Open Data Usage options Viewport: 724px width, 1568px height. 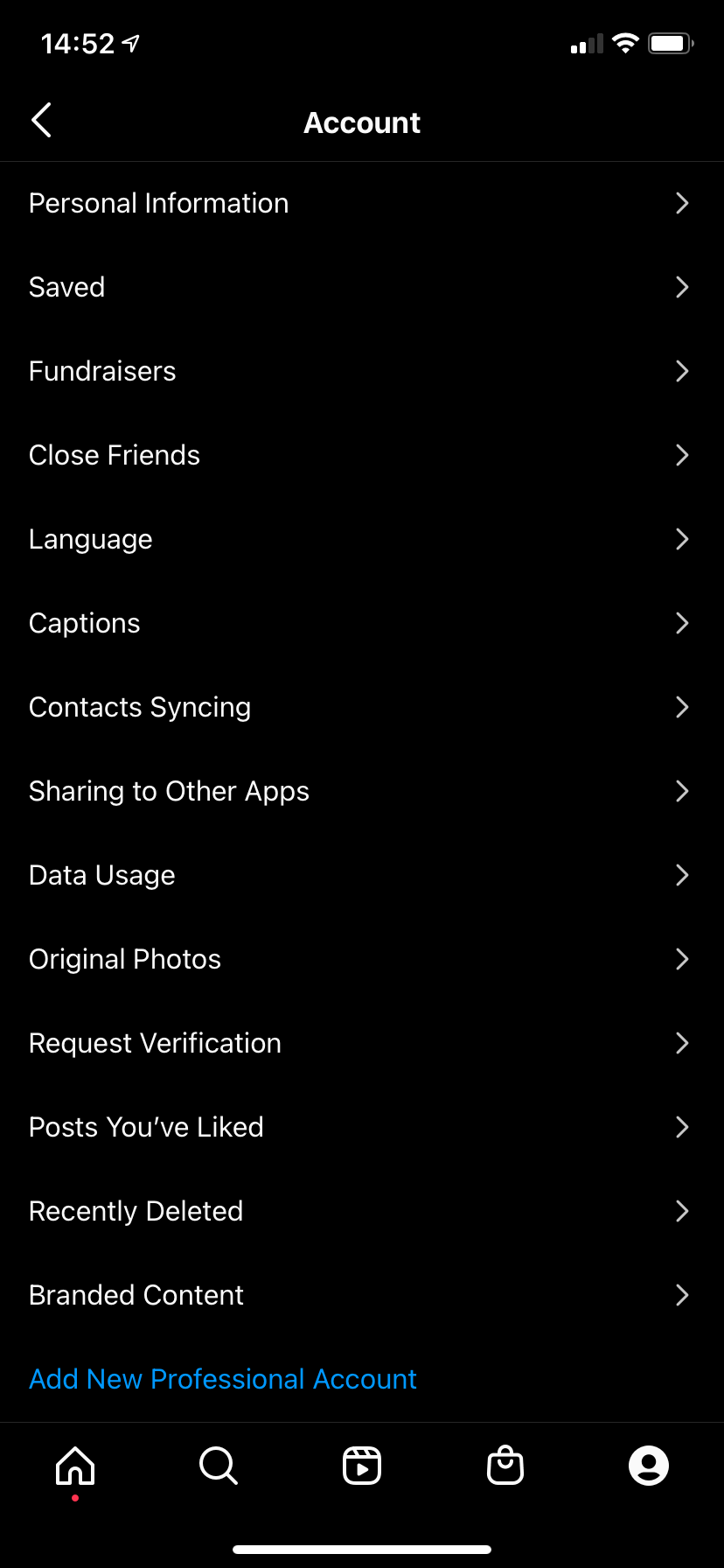pyautogui.click(x=101, y=875)
